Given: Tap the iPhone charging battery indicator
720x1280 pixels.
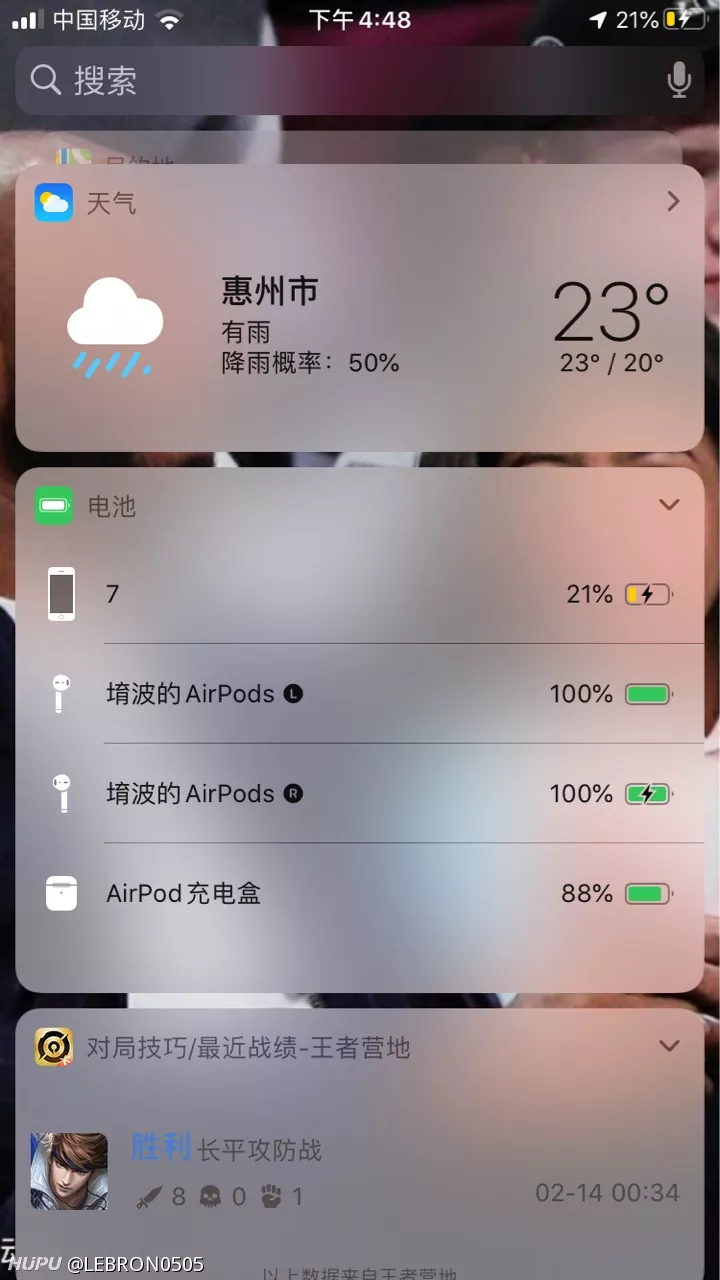Looking at the screenshot, I should click(x=648, y=593).
